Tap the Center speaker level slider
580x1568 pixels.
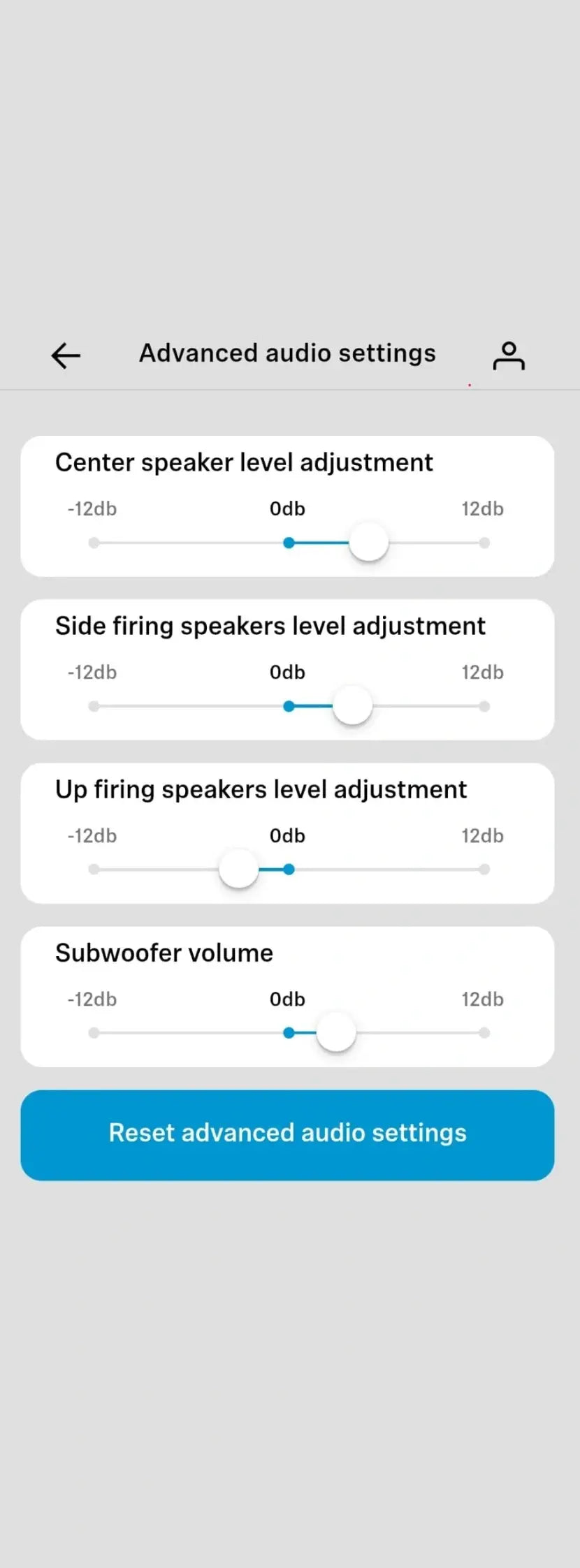[x=368, y=543]
